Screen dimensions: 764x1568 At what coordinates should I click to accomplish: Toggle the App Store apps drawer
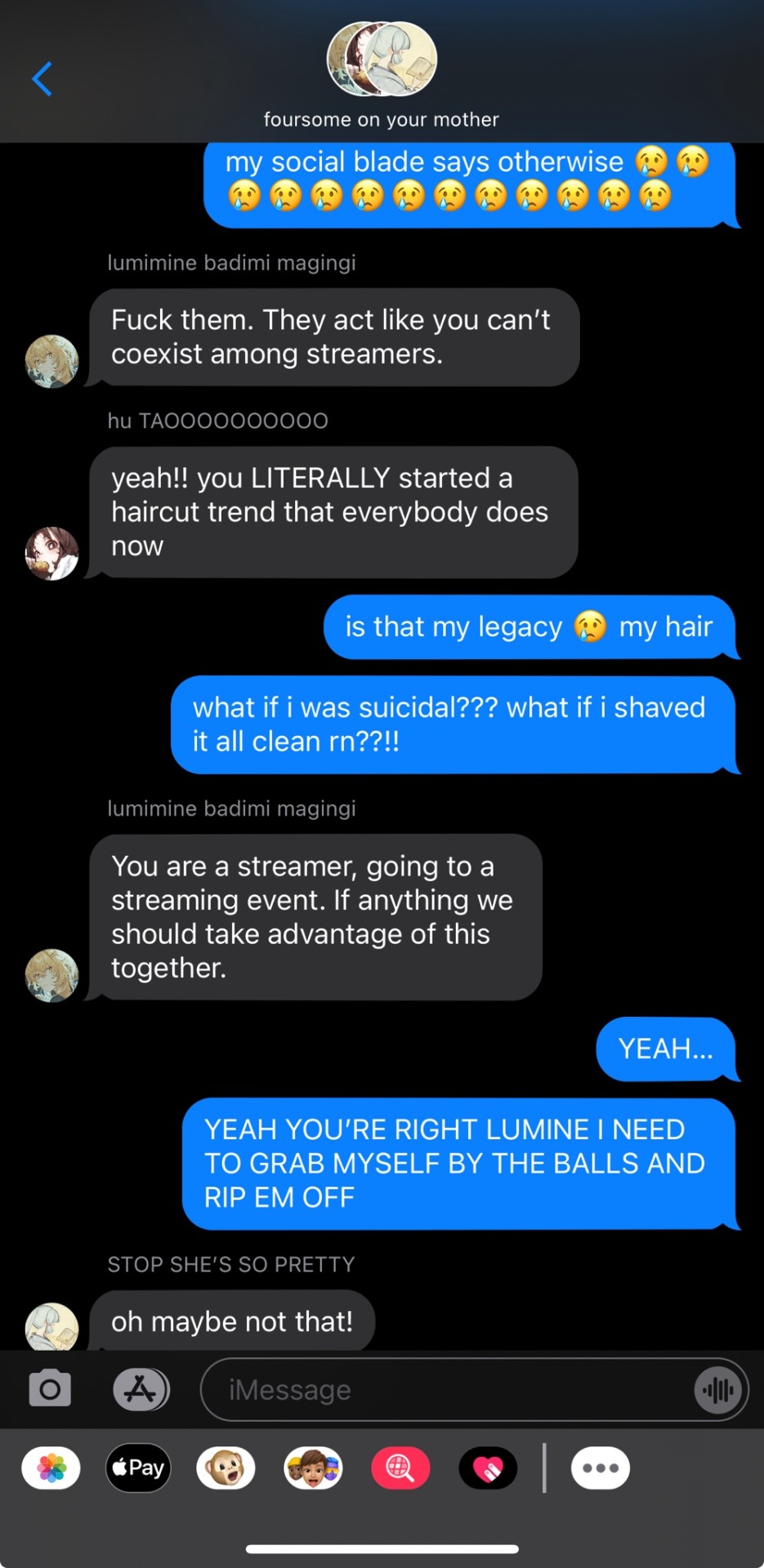click(141, 1389)
